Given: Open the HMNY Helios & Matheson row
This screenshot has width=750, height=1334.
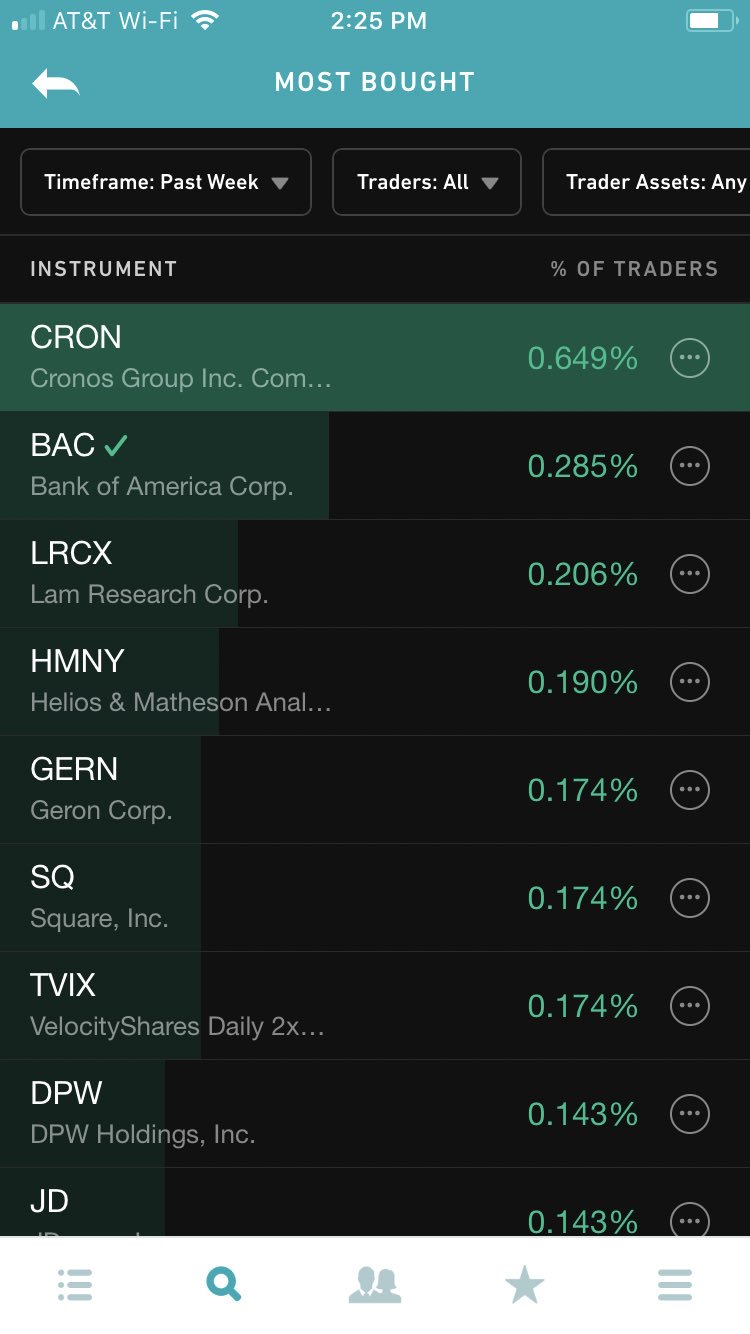Looking at the screenshot, I should coord(375,682).
